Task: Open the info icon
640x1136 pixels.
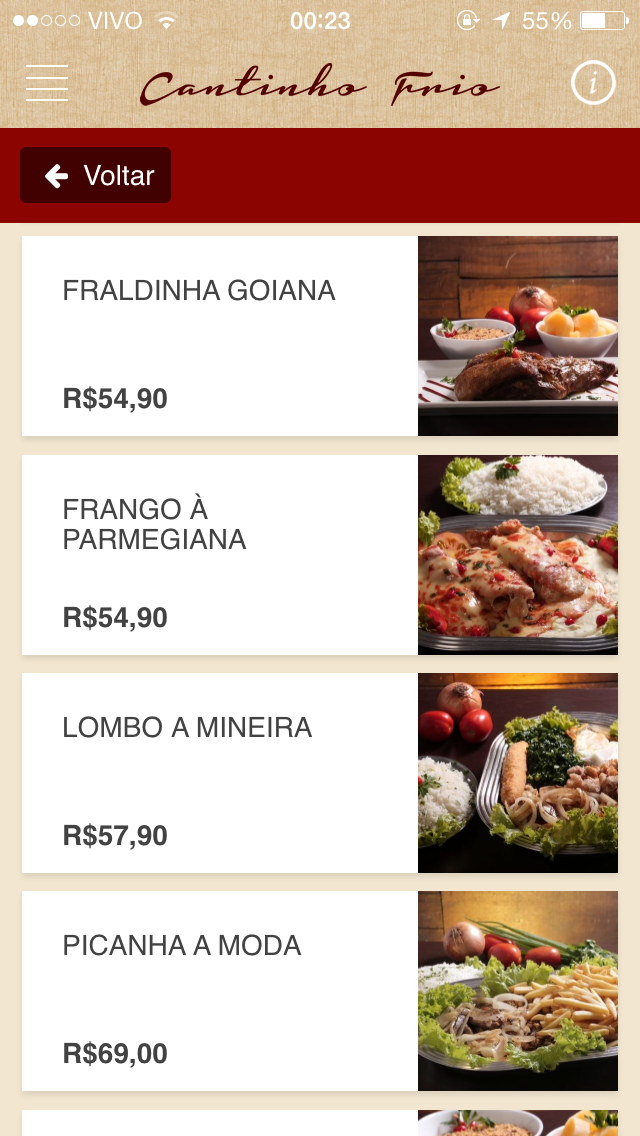Action: [593, 83]
